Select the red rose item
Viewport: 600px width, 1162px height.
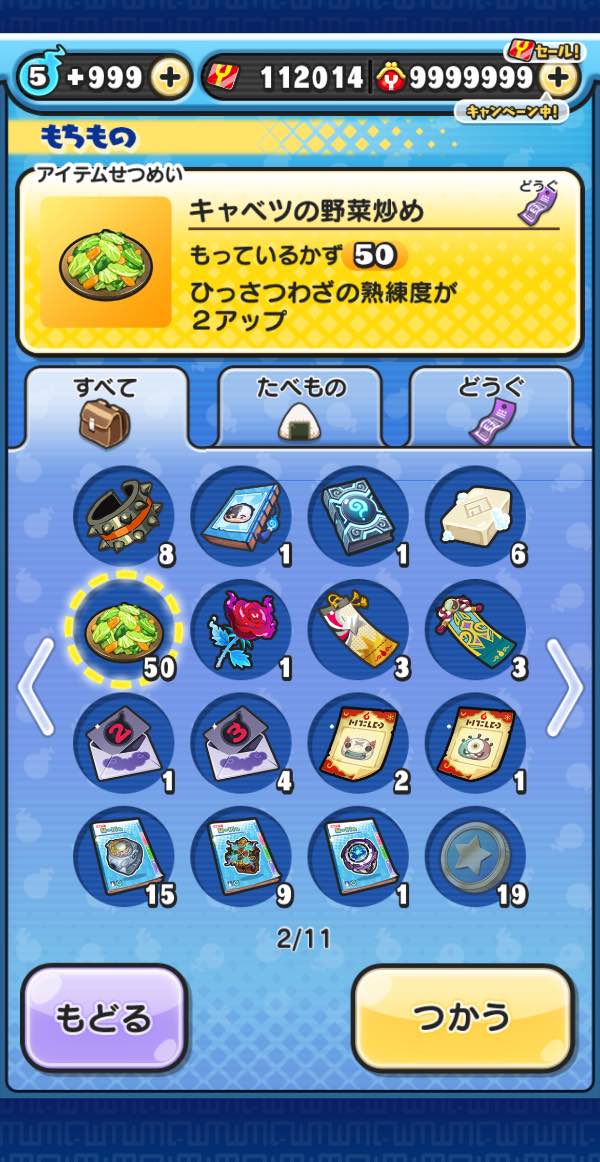tap(240, 630)
